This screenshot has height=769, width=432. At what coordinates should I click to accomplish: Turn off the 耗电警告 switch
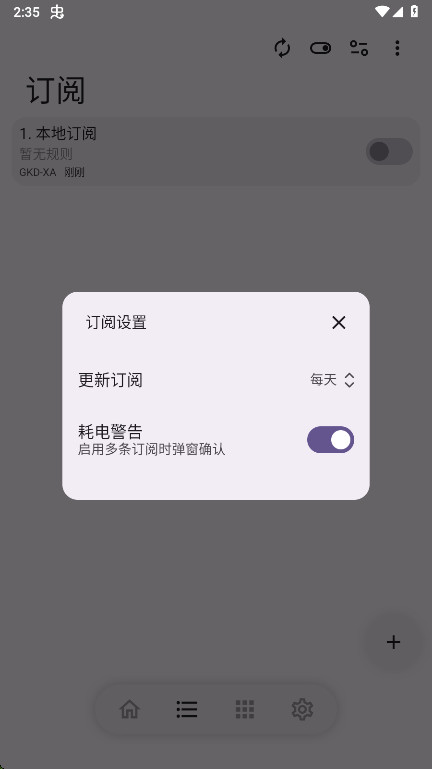[x=330, y=439]
